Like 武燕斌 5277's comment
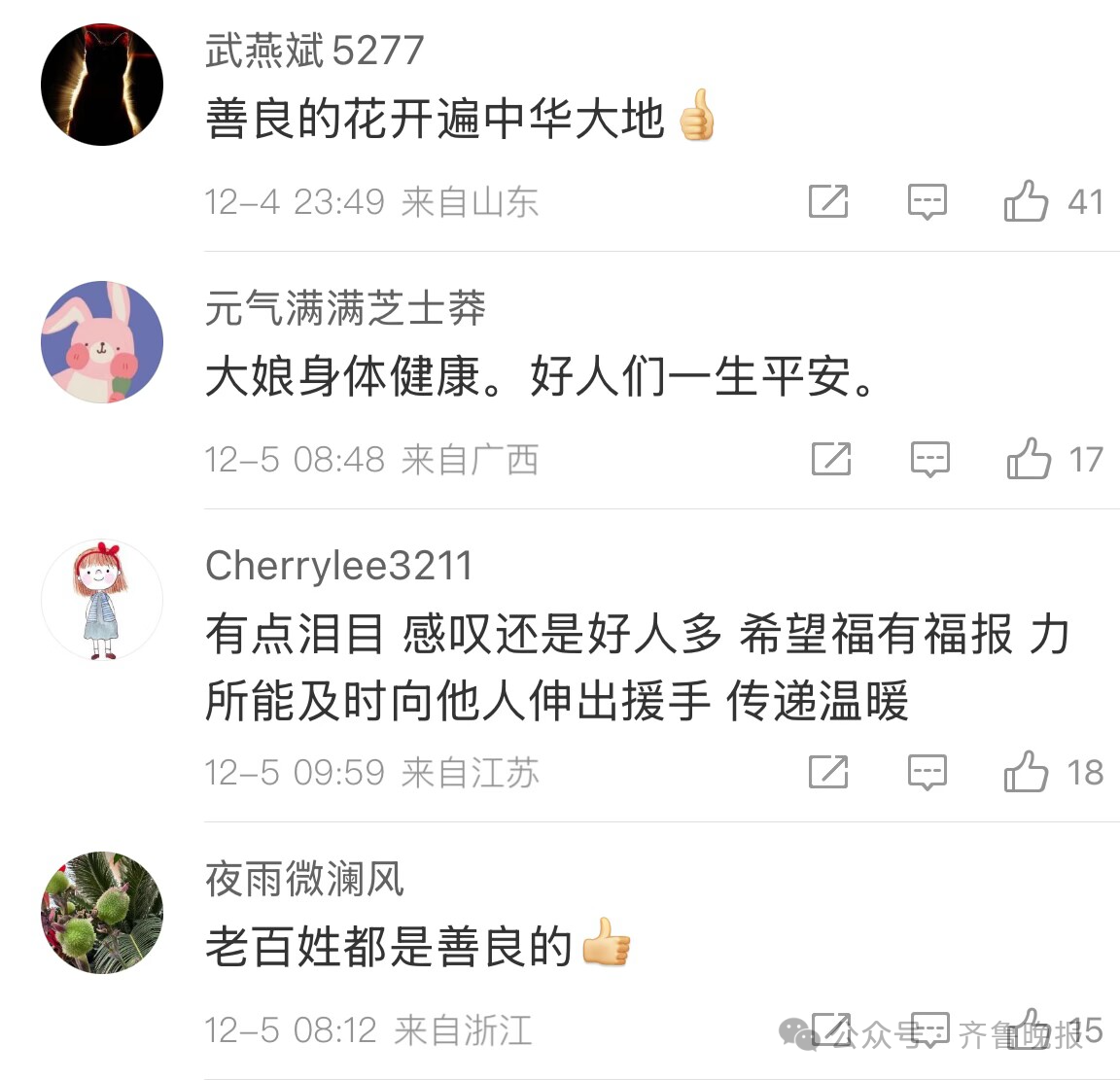The height and width of the screenshot is (1080, 1120). tap(1026, 201)
